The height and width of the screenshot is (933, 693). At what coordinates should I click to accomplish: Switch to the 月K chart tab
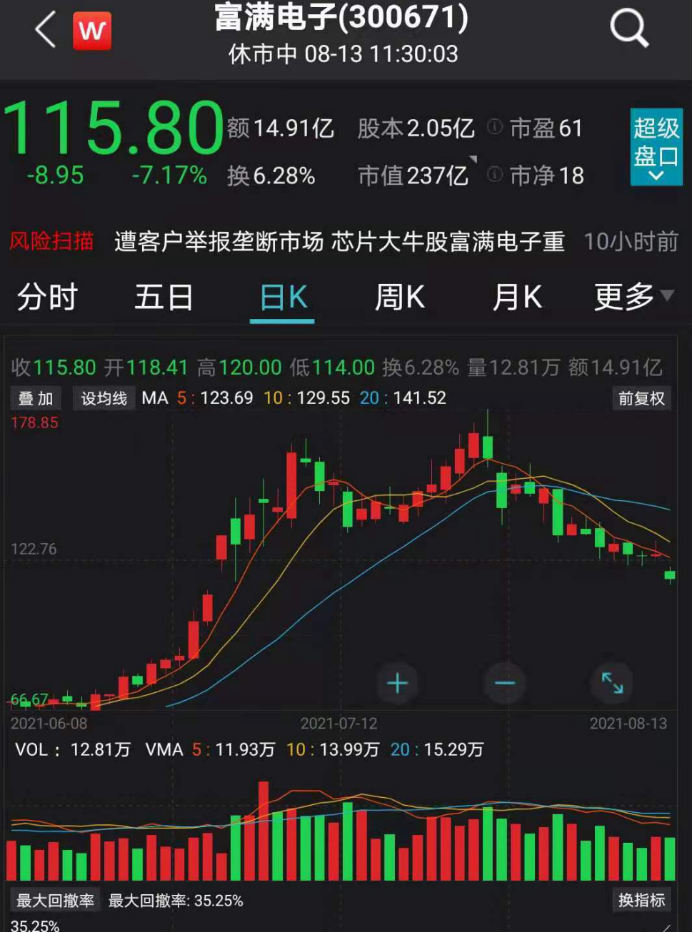point(517,297)
